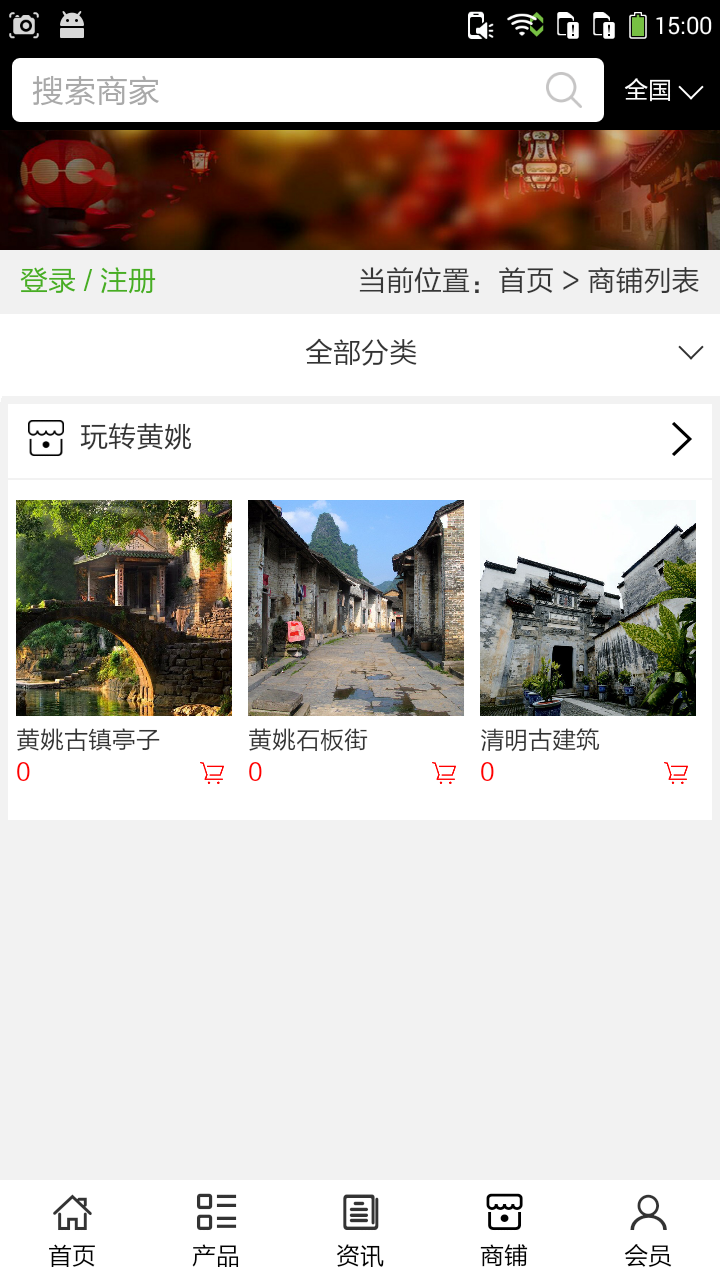Switch to the 商铺列表 breadcrumb
This screenshot has height=1280, width=720.
(x=641, y=281)
